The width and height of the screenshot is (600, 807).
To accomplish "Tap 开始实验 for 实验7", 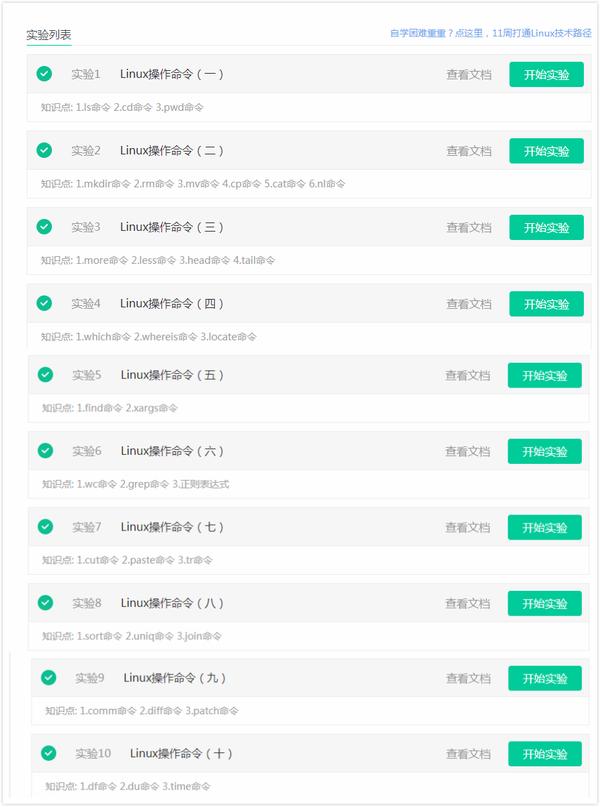I will click(545, 528).
